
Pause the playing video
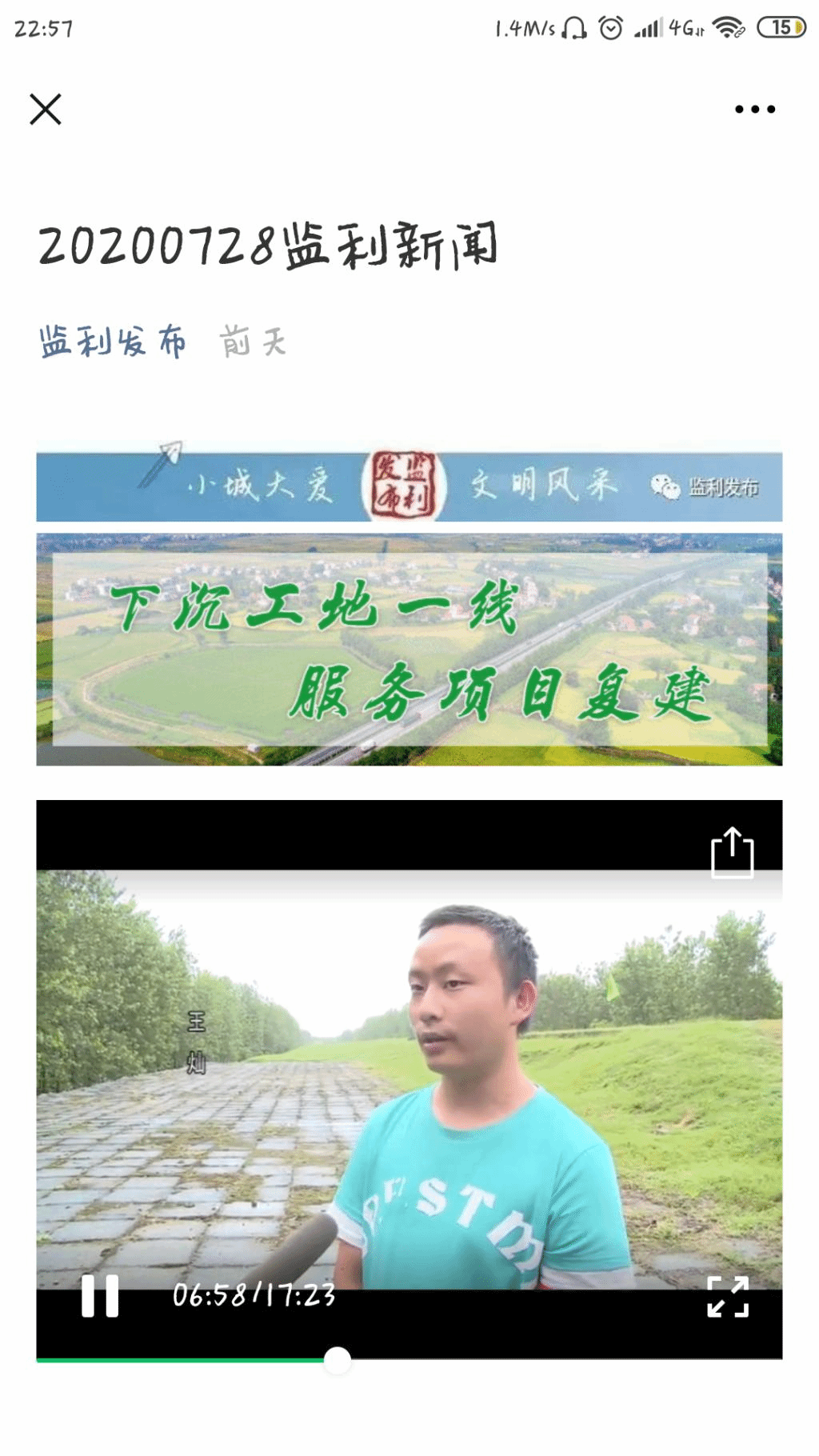(100, 1295)
